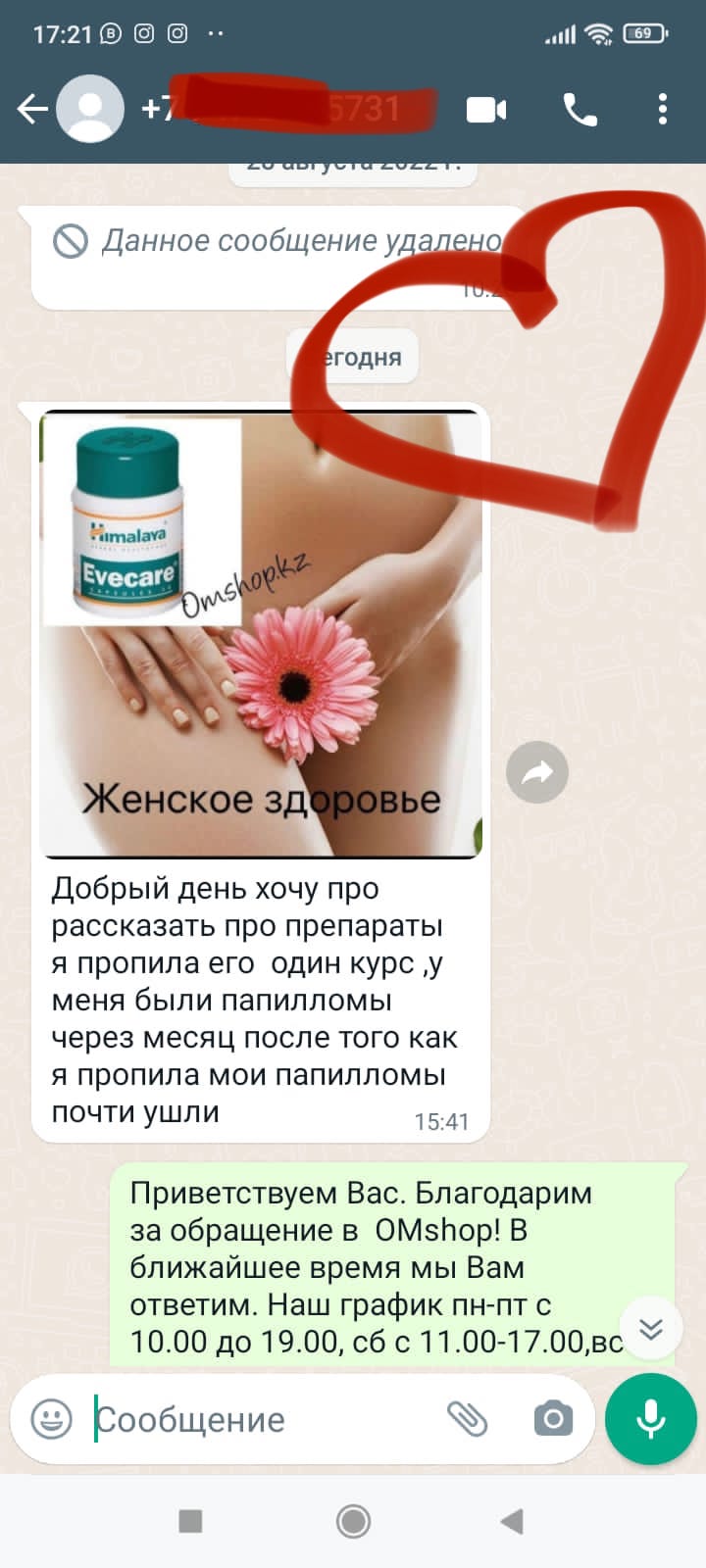Viewport: 706px width, 1568px height.
Task: Open the overflow menu
Action: pyautogui.click(x=663, y=109)
